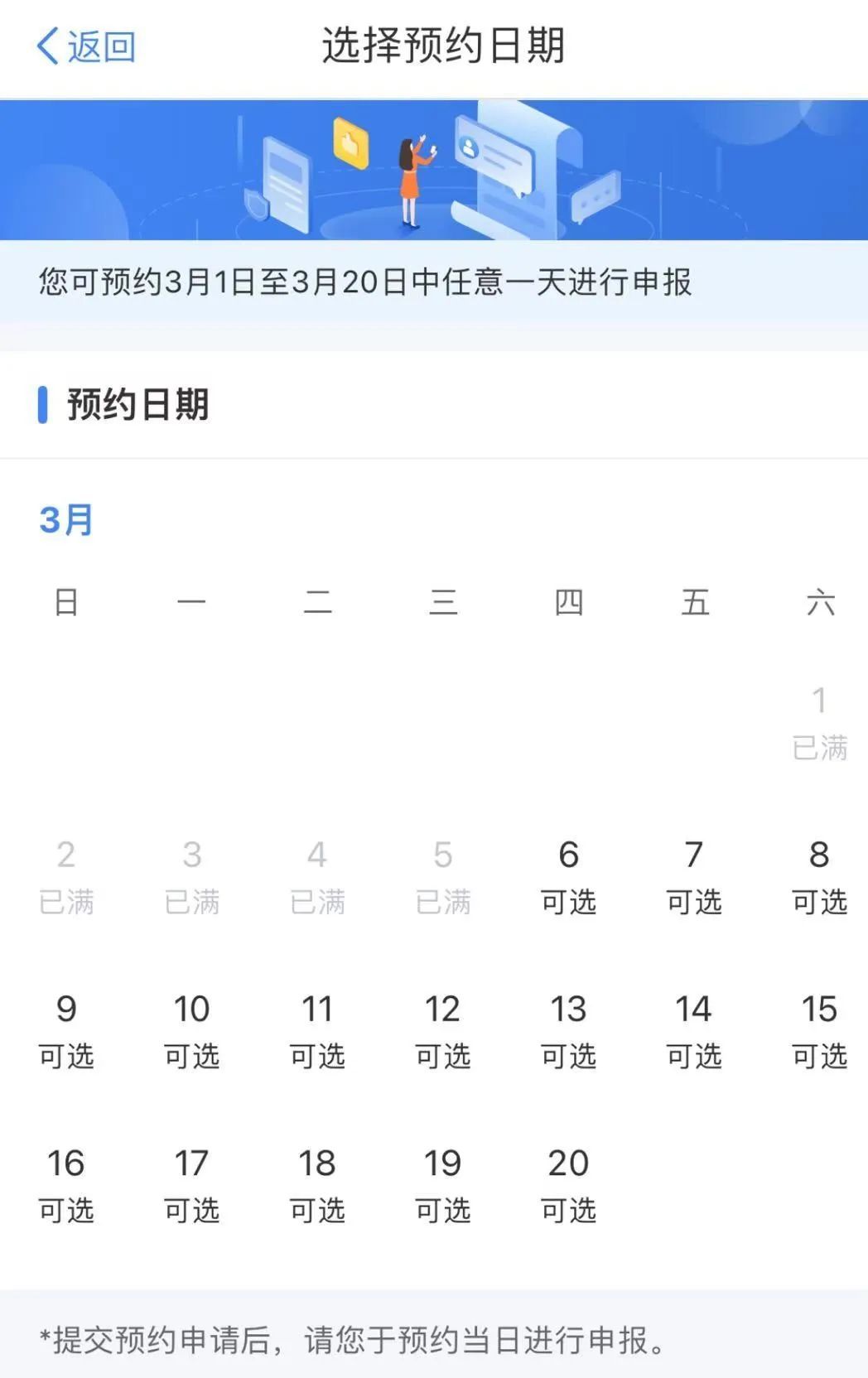Go back using 返回

tap(85, 46)
